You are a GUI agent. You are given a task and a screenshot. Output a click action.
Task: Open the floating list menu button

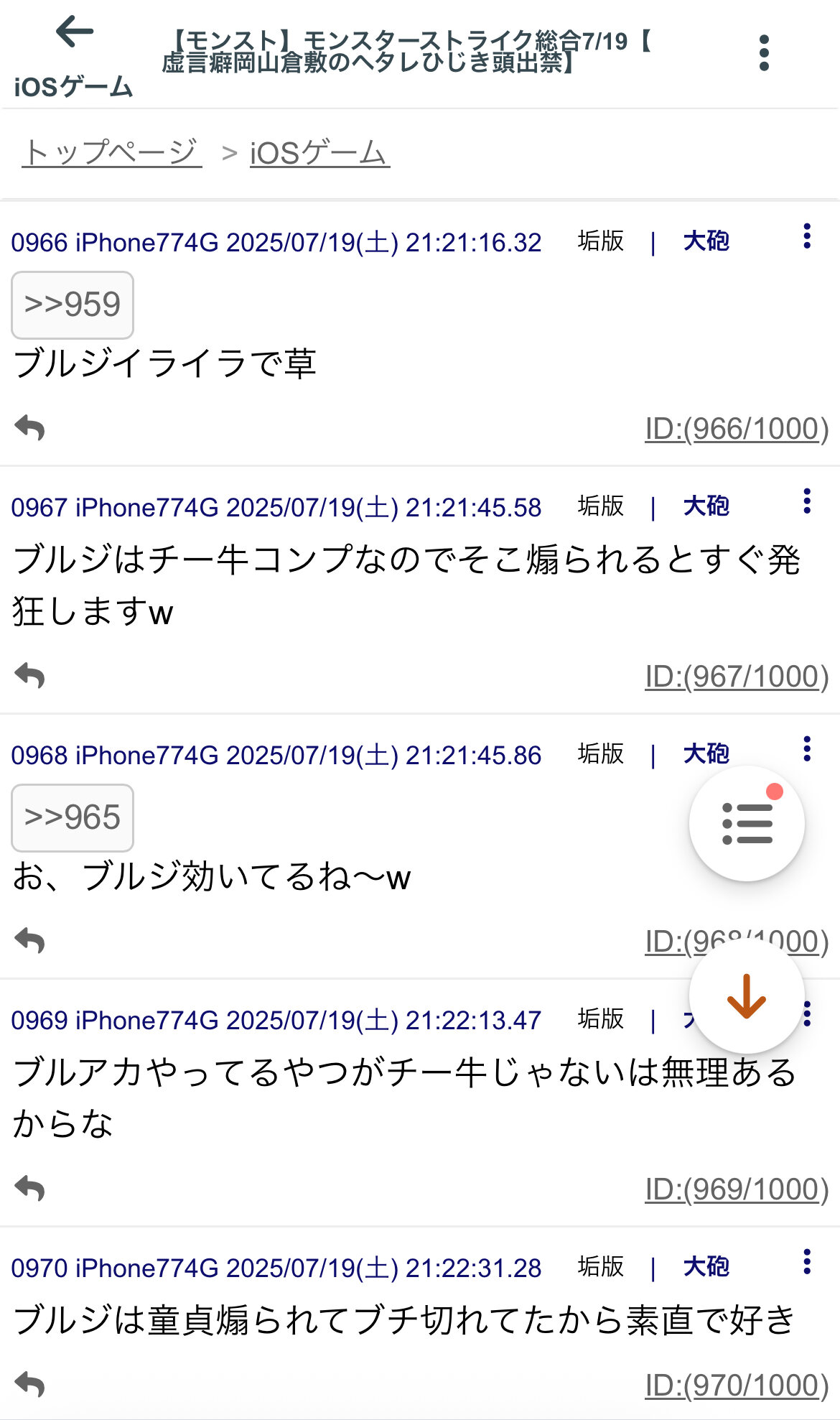747,823
